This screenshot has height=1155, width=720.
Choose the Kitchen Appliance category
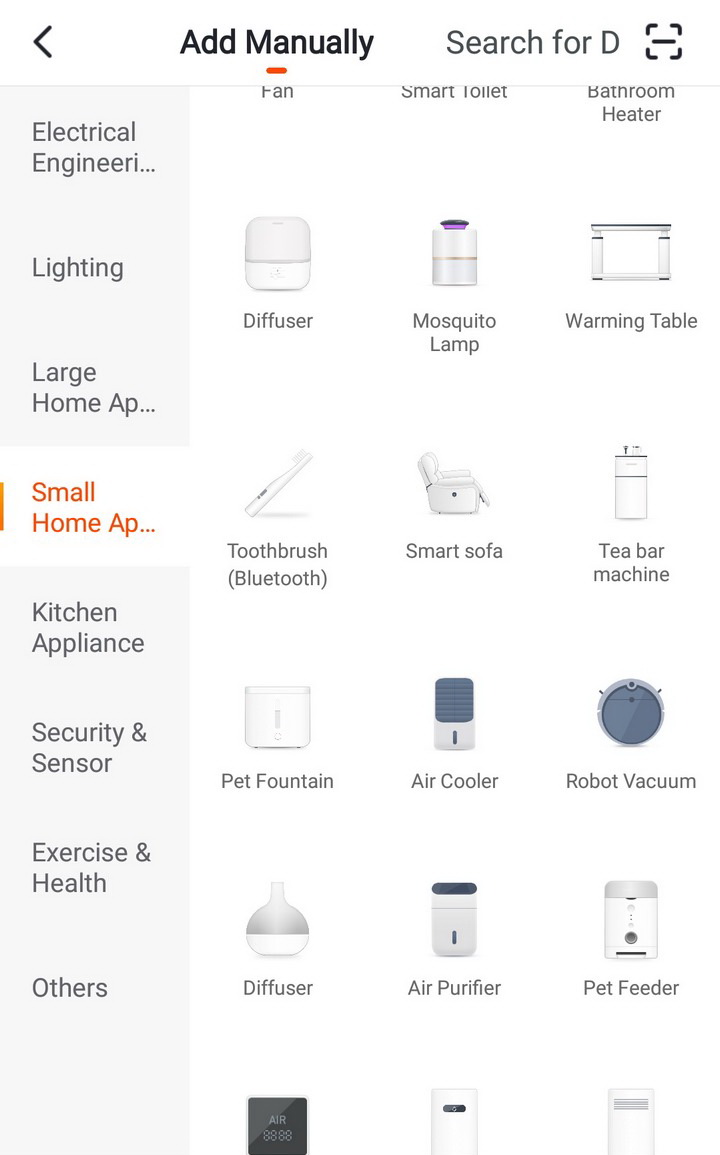[94, 628]
